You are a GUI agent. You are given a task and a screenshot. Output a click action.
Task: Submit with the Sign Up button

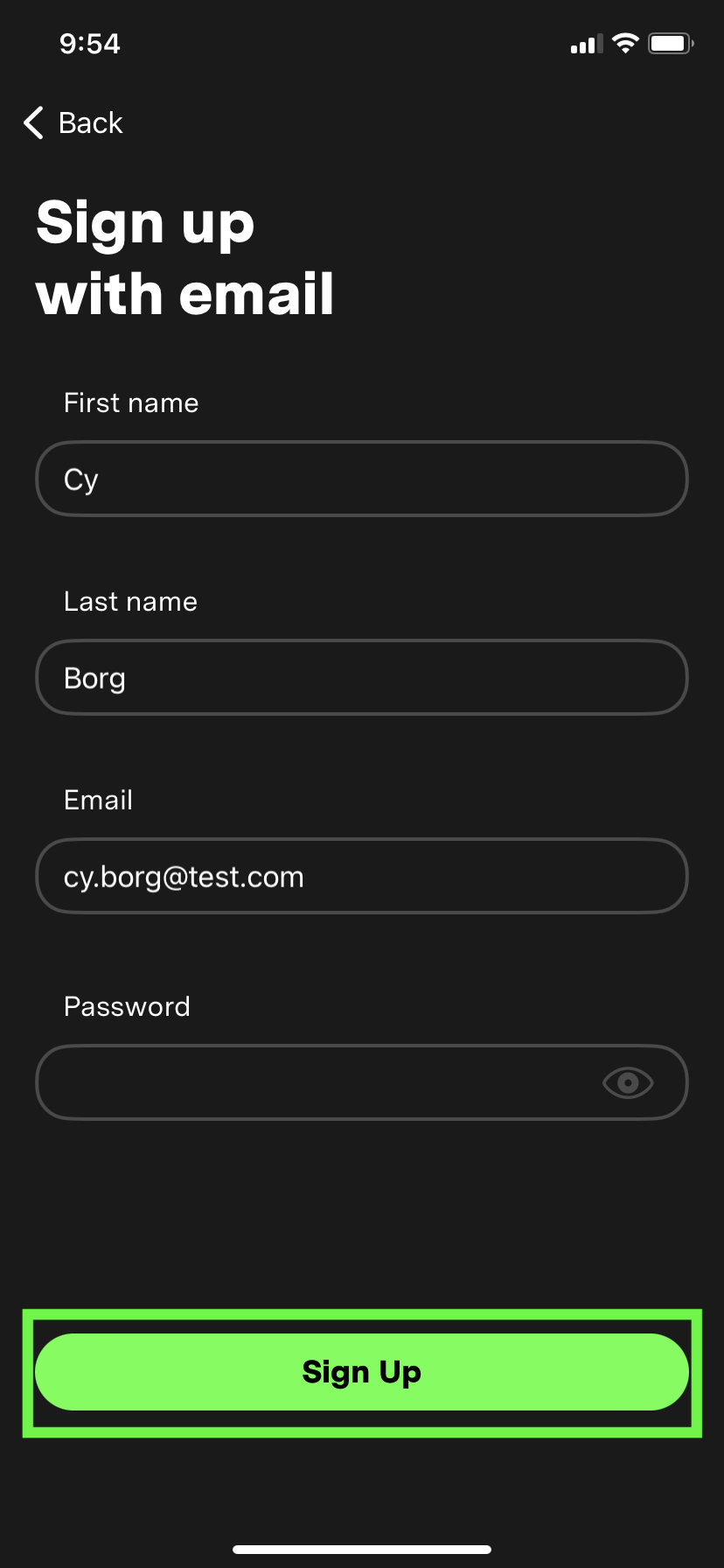pos(361,1372)
